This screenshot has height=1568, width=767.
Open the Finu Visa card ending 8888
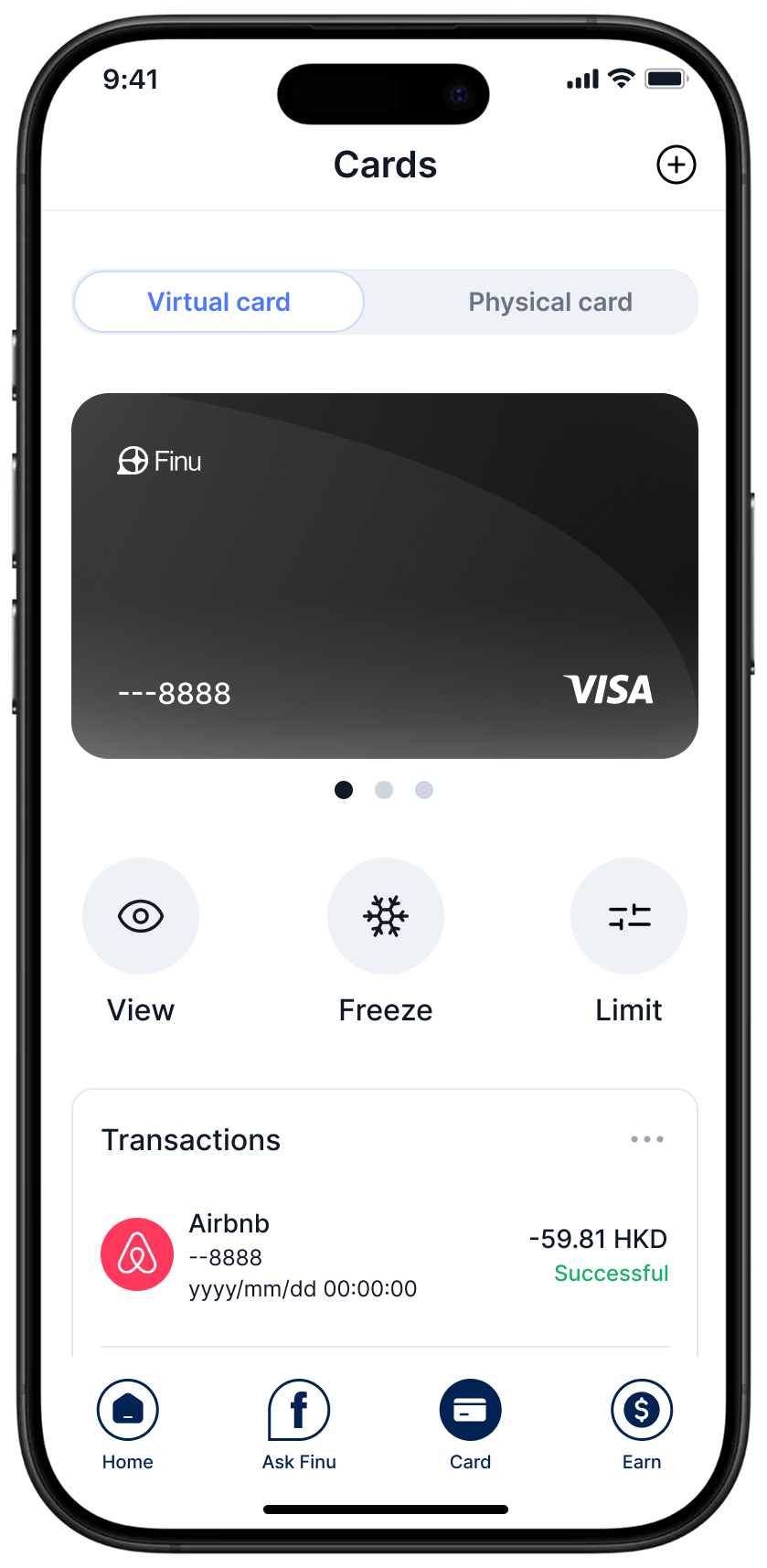(x=384, y=575)
